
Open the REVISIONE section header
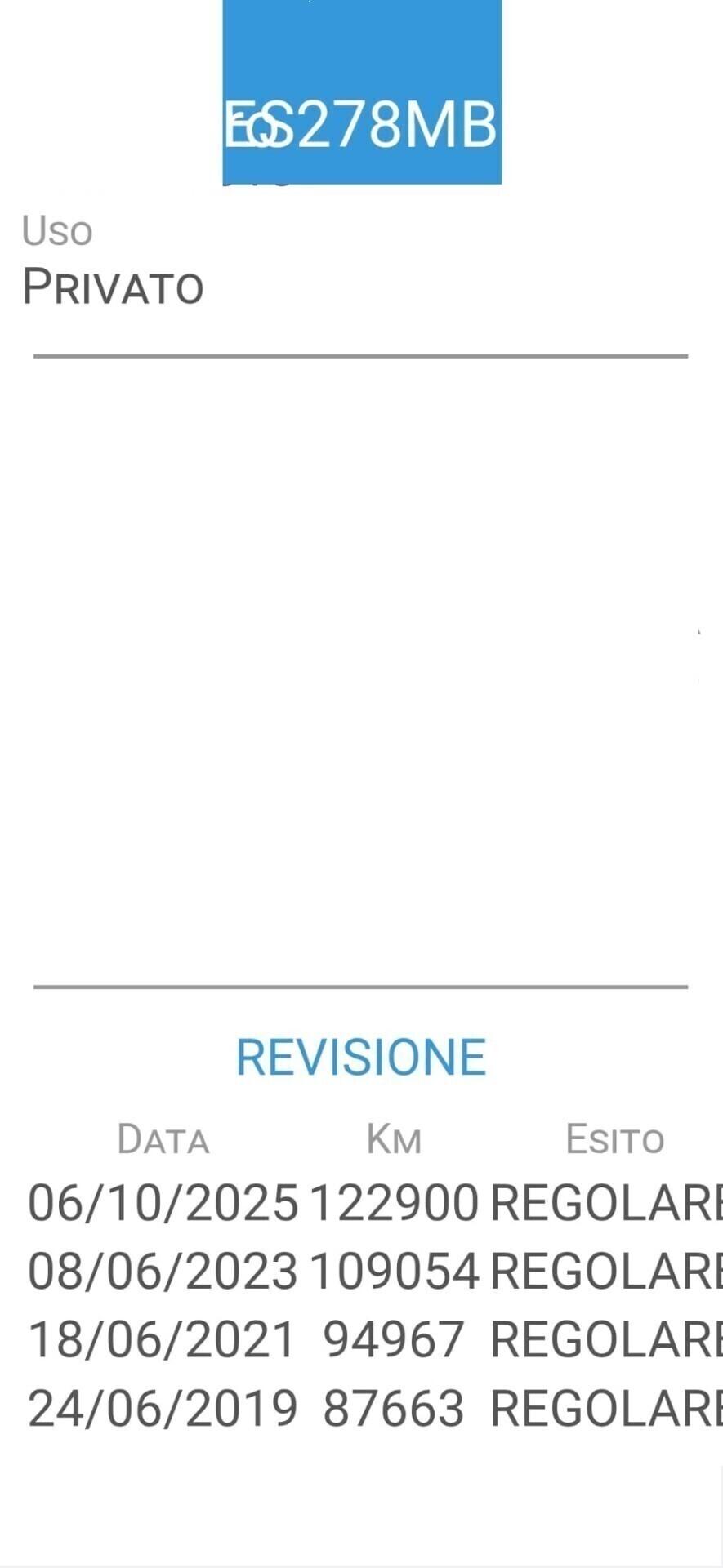click(359, 1055)
